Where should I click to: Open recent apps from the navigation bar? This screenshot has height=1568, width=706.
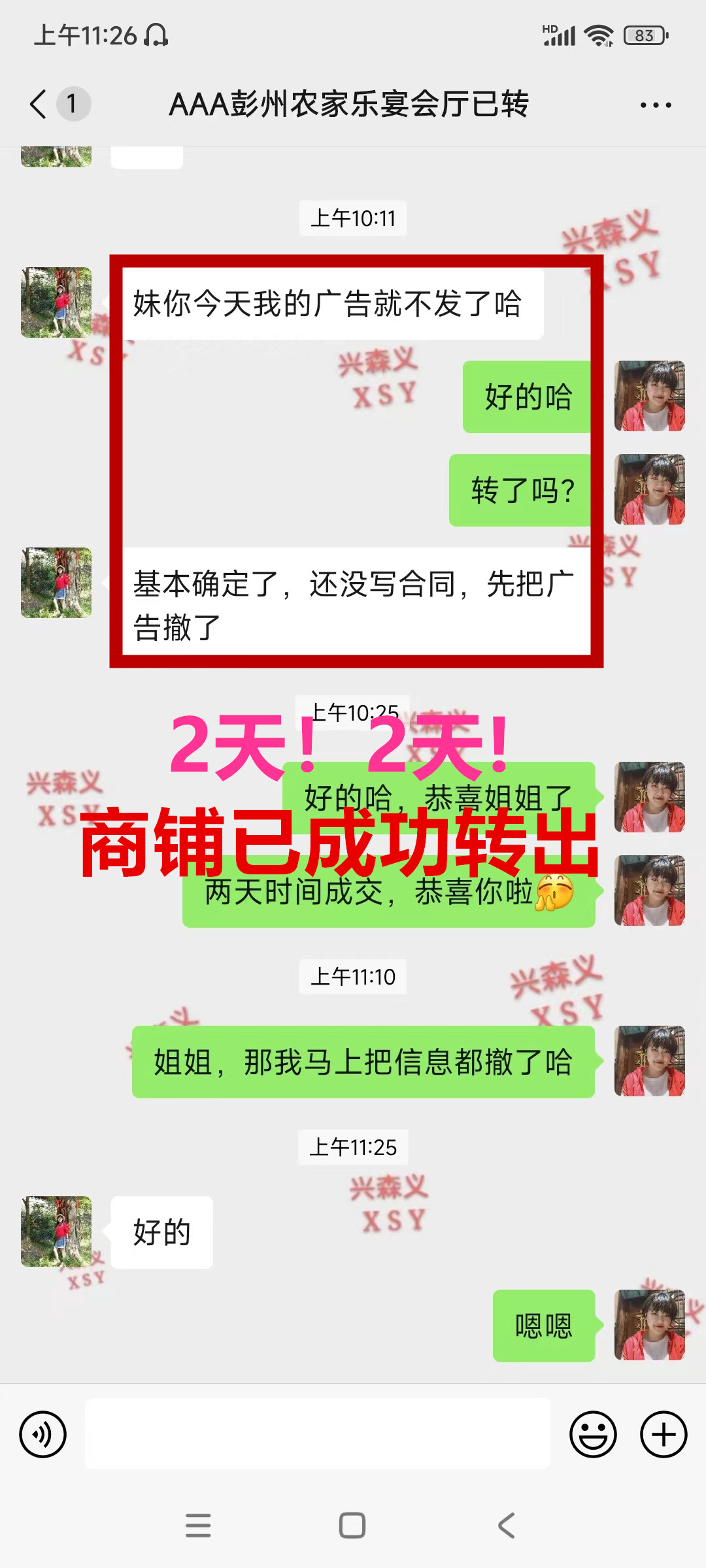tap(198, 1526)
